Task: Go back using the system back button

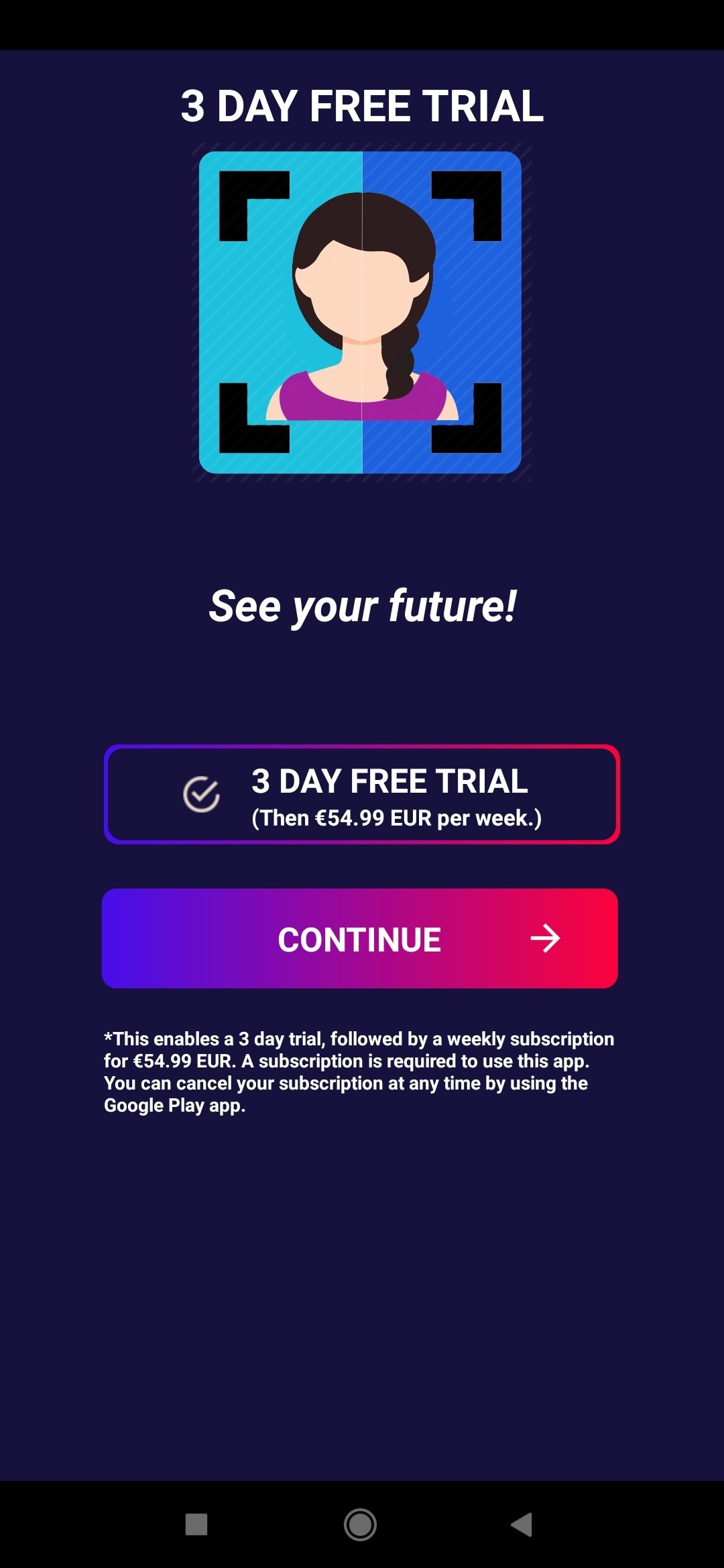Action: click(522, 1524)
